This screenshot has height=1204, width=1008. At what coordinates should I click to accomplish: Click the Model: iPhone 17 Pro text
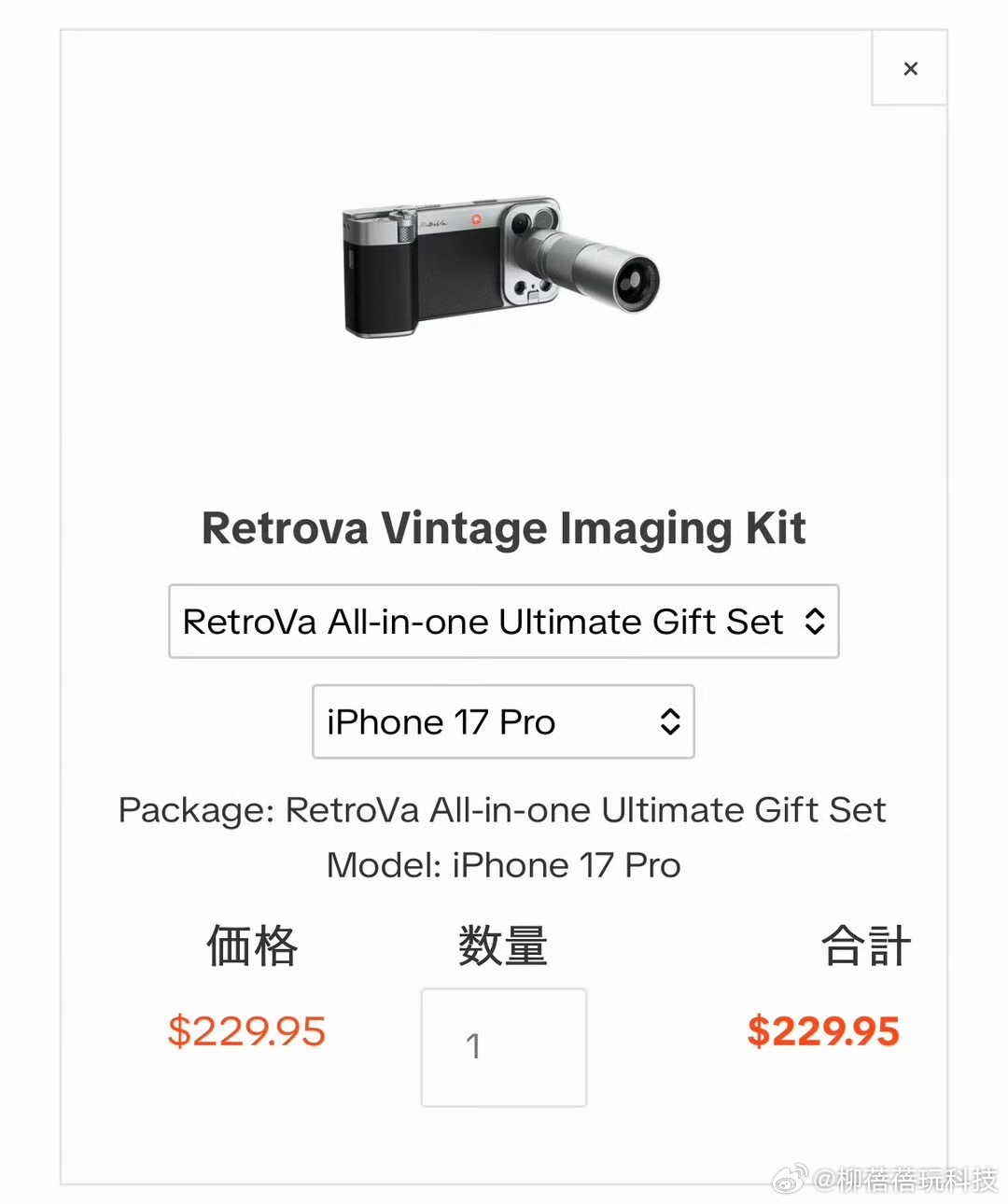coord(502,864)
